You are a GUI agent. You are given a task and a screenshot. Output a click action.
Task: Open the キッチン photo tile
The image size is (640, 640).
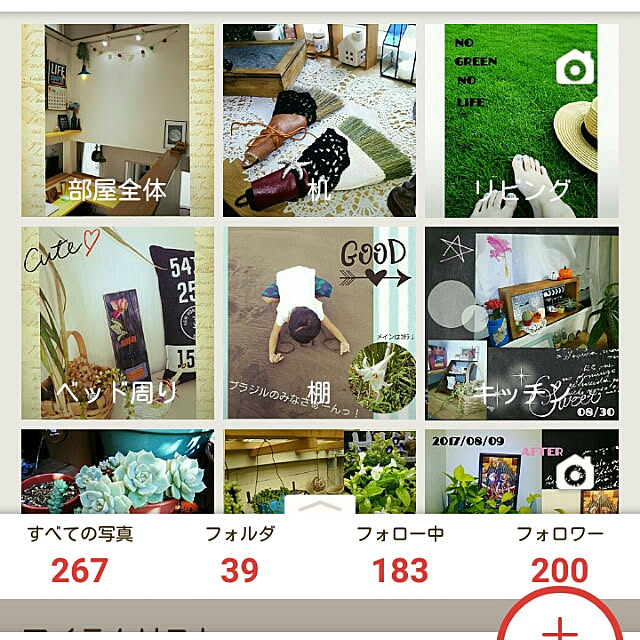click(x=521, y=323)
